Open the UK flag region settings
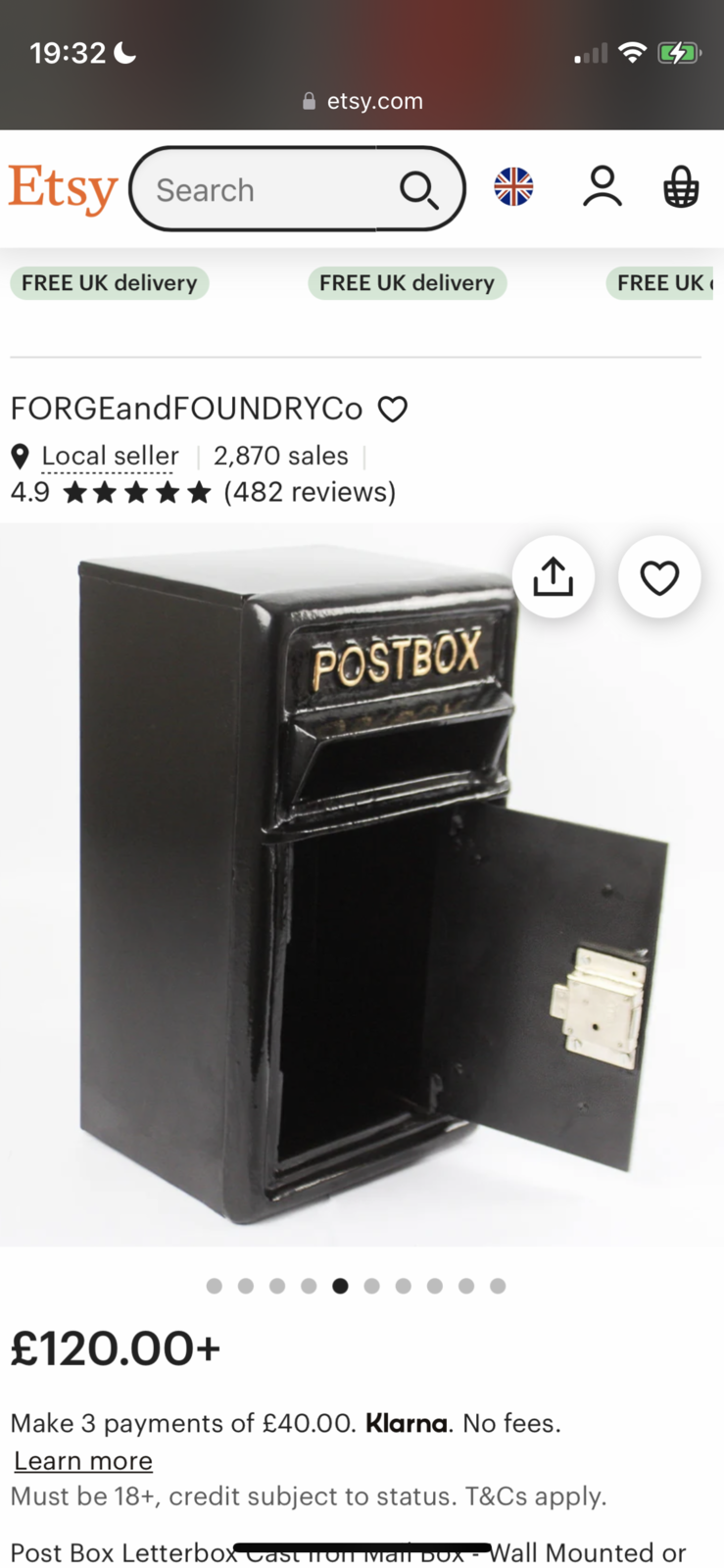The height and width of the screenshot is (1568, 724). coord(513,186)
